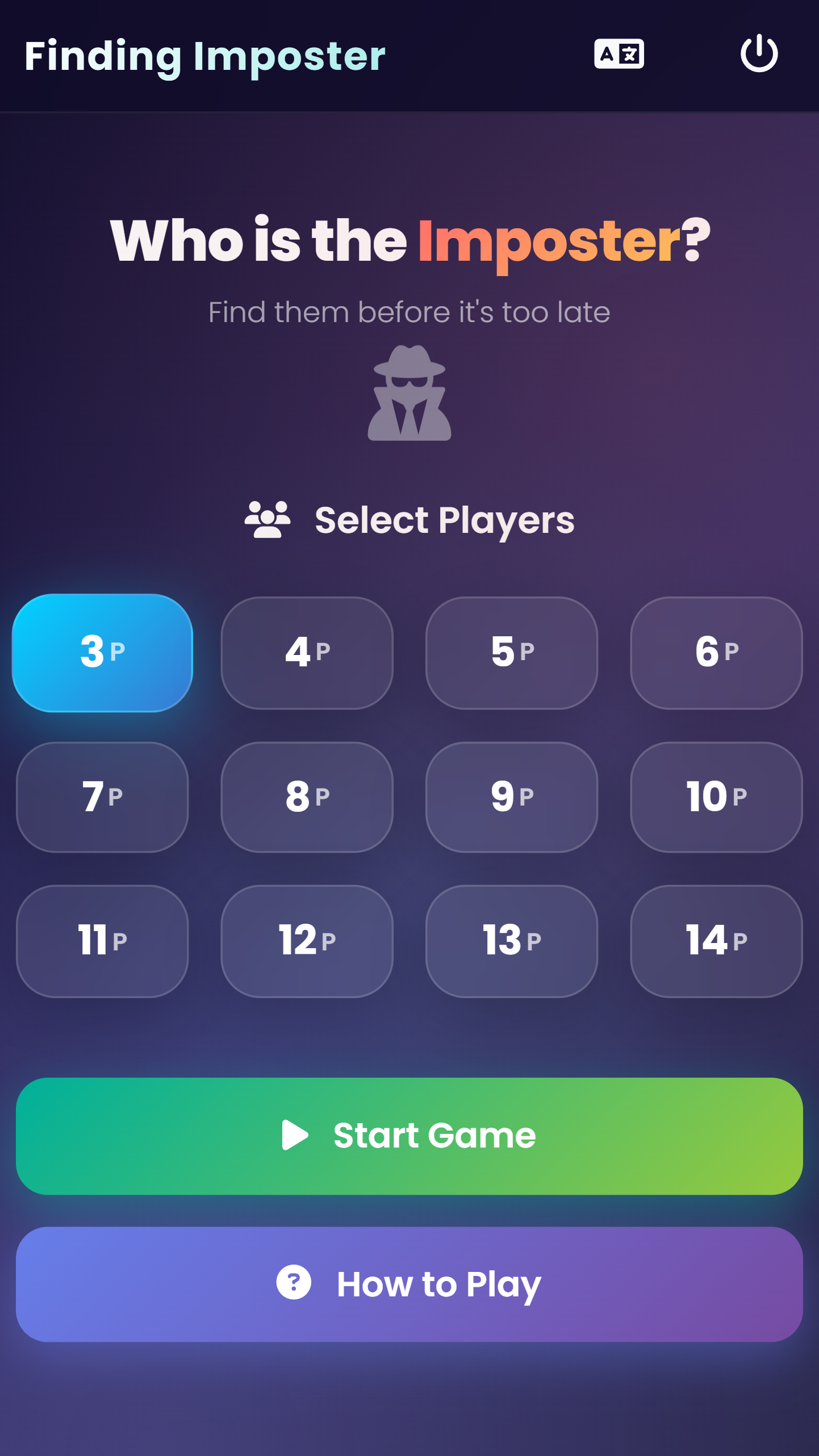Select the 3P player option
This screenshot has width=819, height=1456.
(x=102, y=652)
